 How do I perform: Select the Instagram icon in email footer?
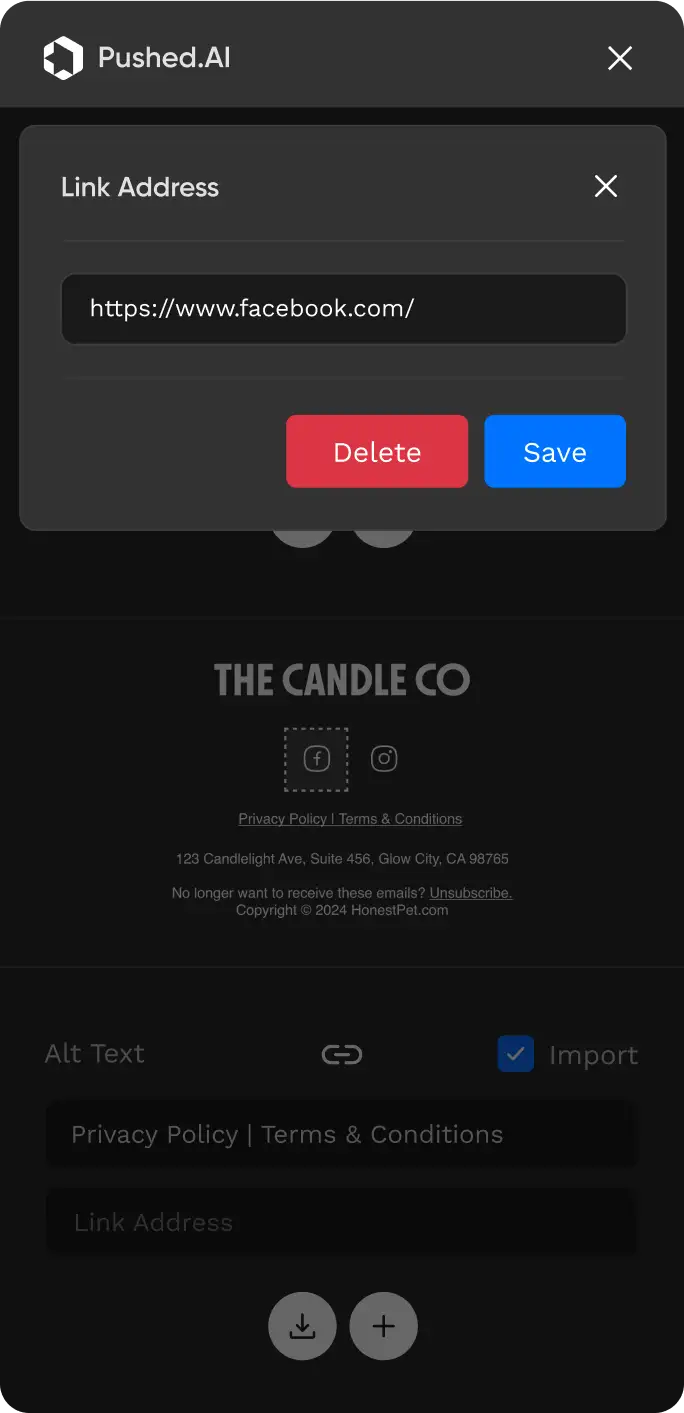click(384, 759)
